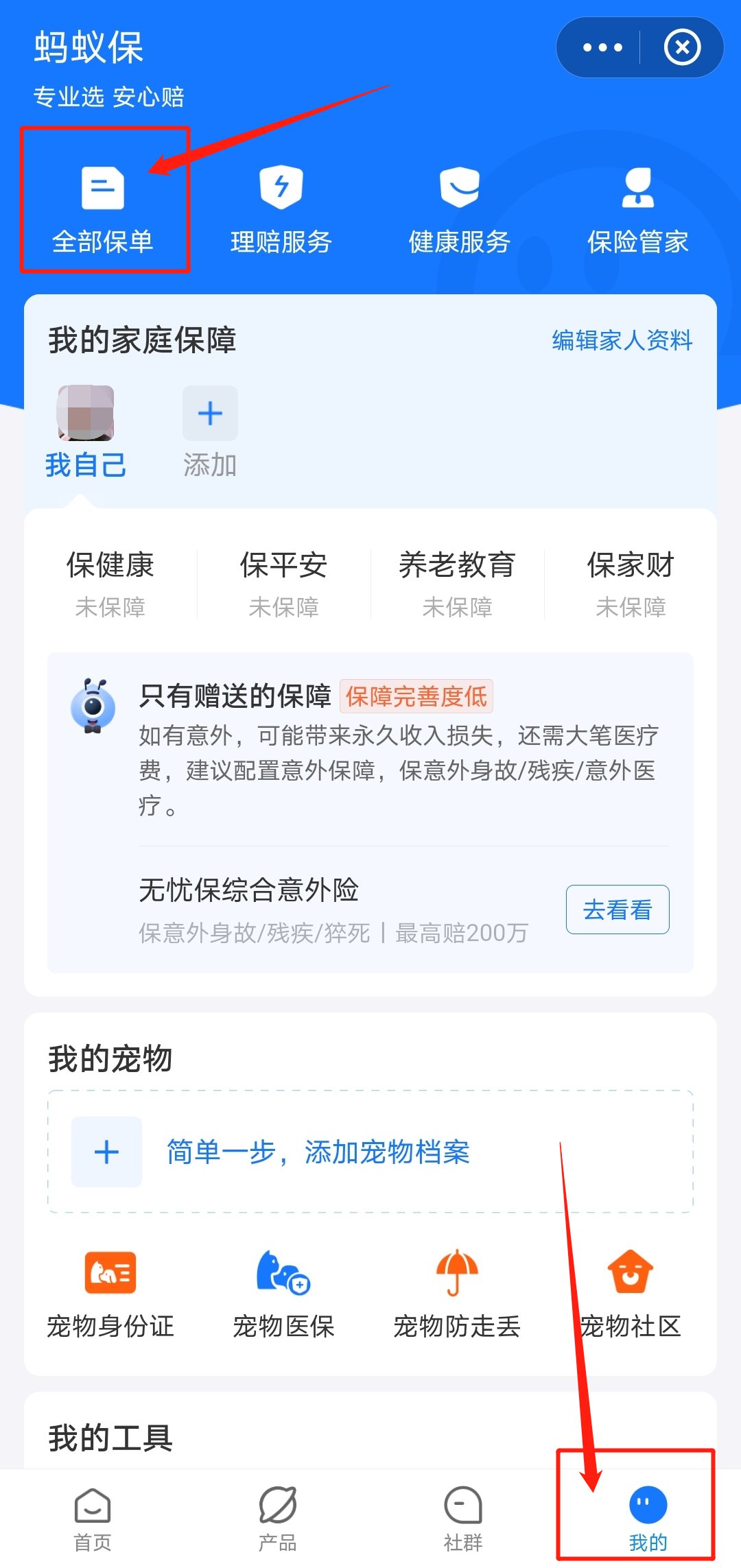Go to 理赔服务 claims service

pyautogui.click(x=281, y=206)
